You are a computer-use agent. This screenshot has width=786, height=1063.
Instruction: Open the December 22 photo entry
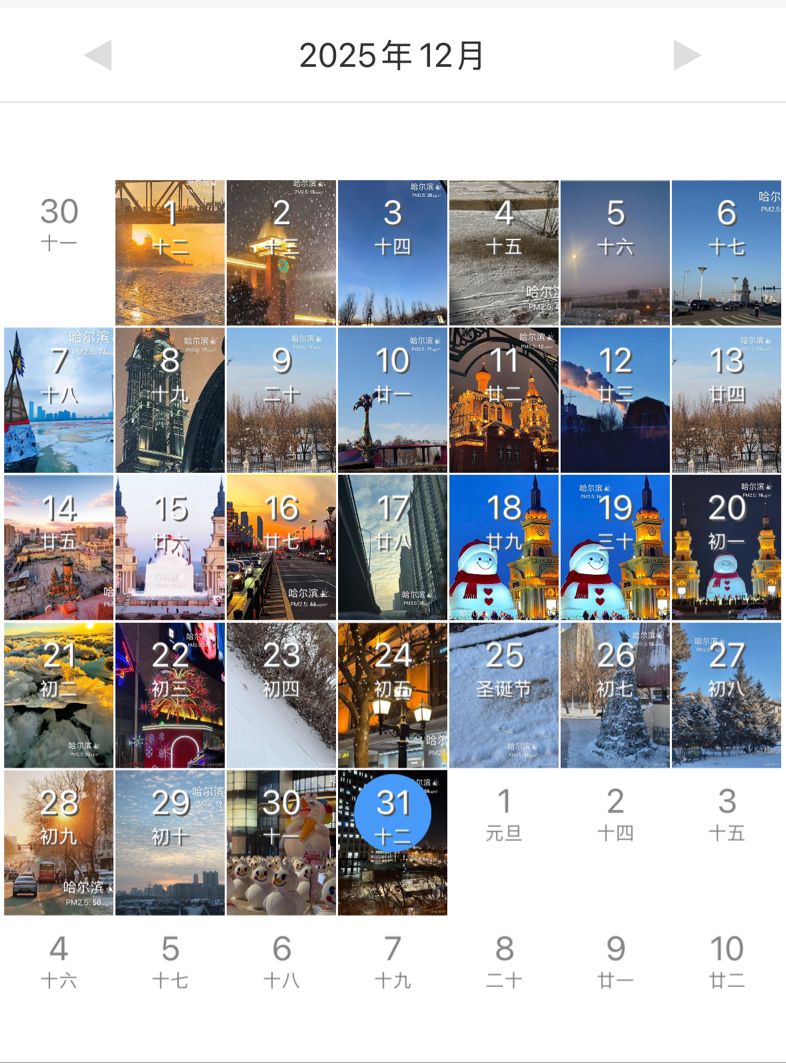coord(170,695)
